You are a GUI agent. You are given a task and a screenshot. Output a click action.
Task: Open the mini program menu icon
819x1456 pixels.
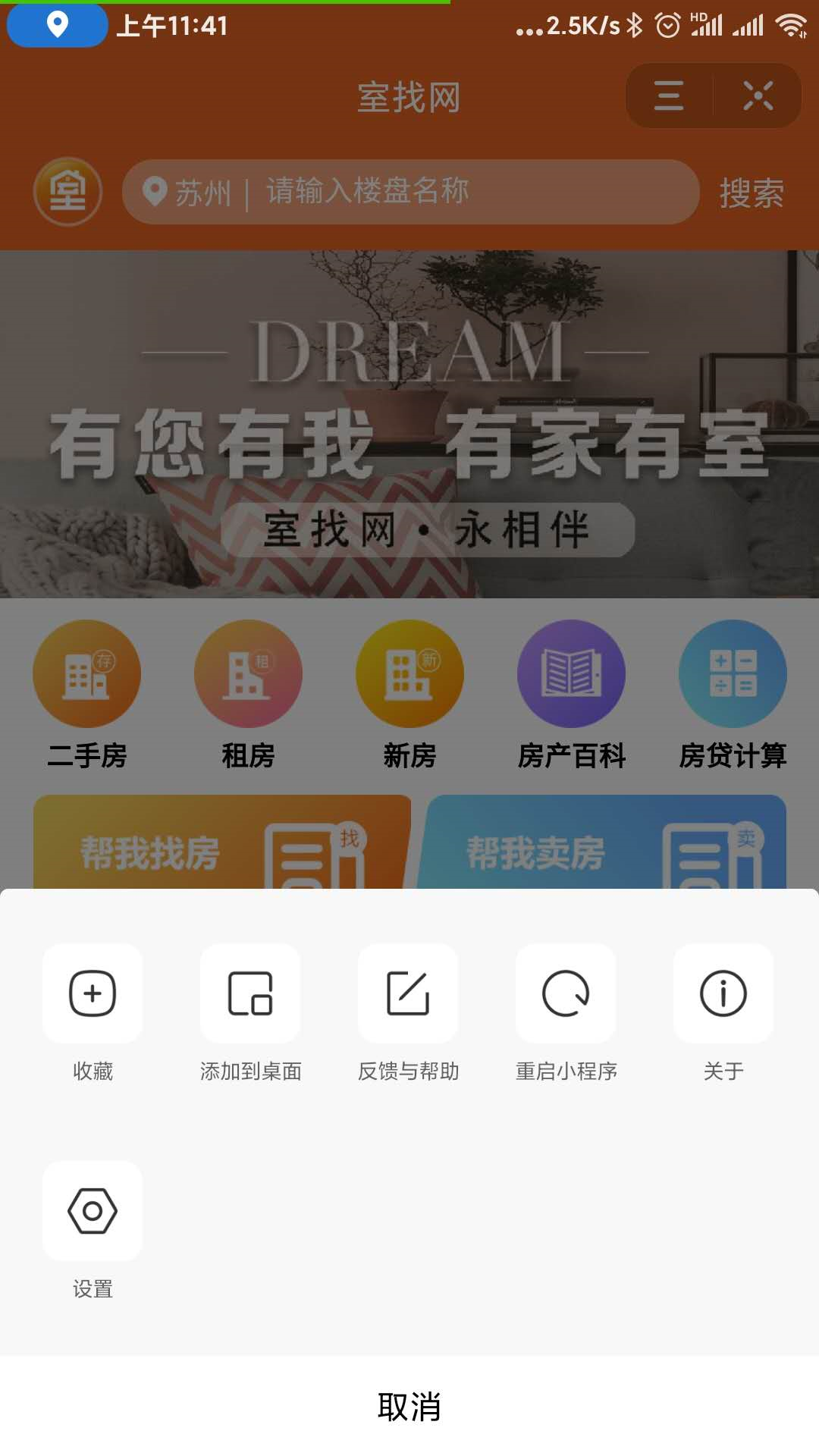(x=669, y=96)
